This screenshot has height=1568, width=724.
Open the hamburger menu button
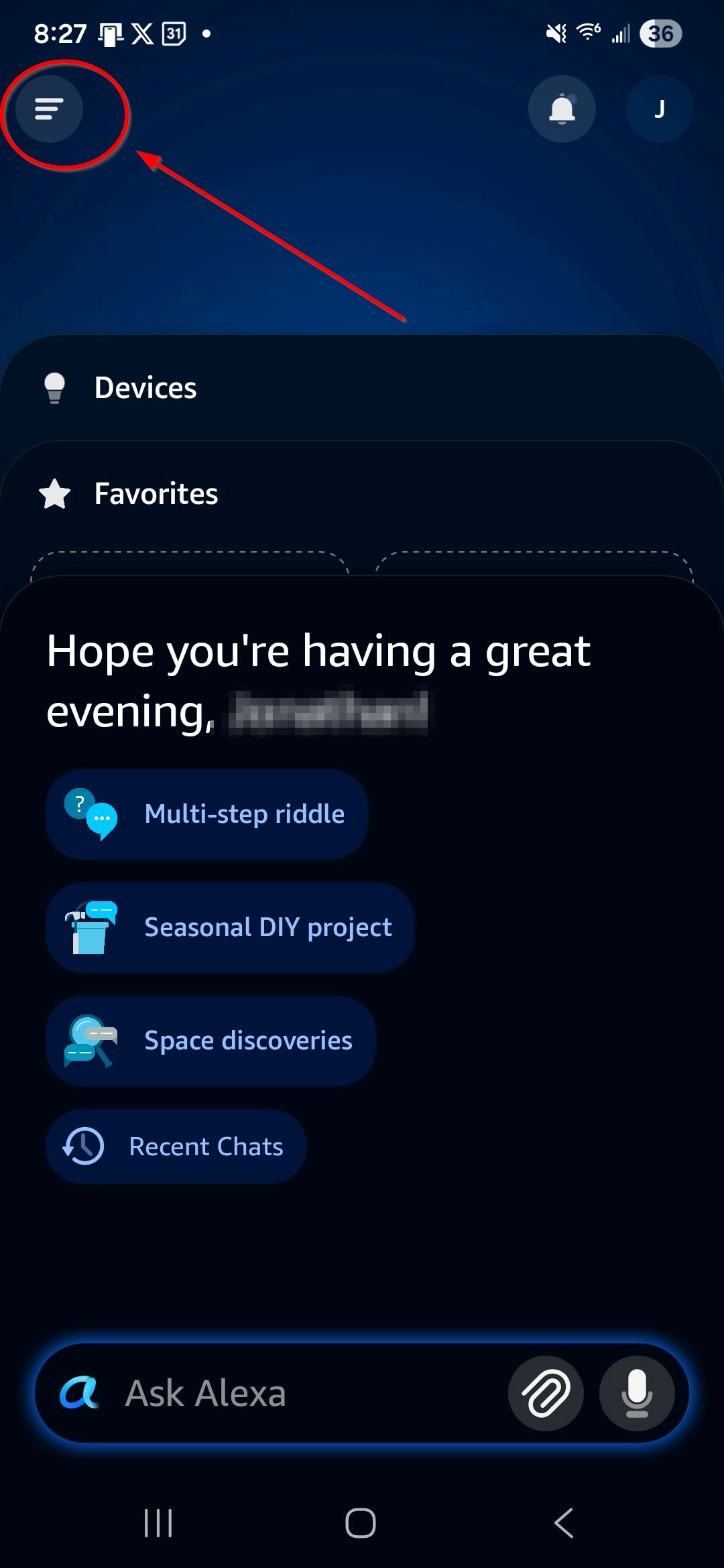(49, 109)
